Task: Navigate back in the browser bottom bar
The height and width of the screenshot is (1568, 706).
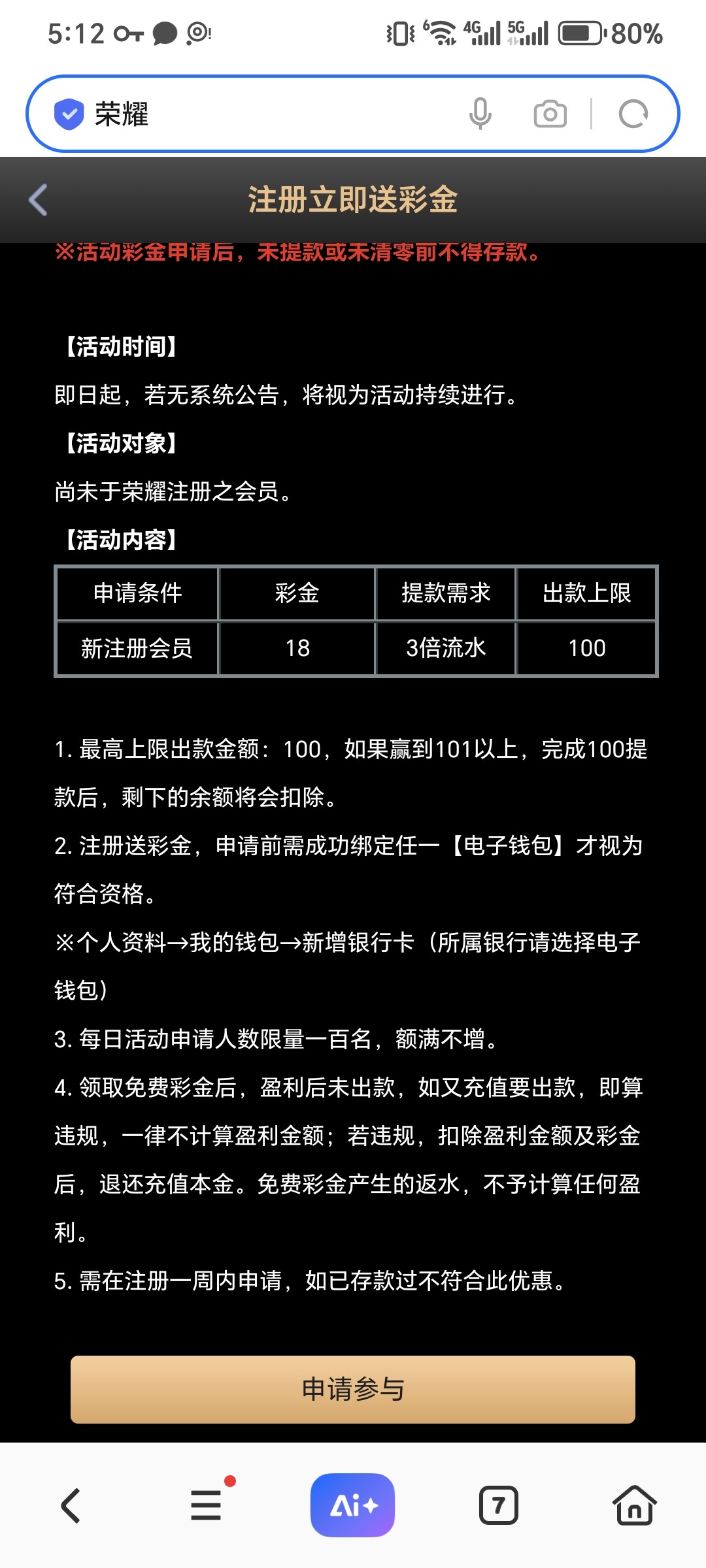Action: coord(71,1506)
